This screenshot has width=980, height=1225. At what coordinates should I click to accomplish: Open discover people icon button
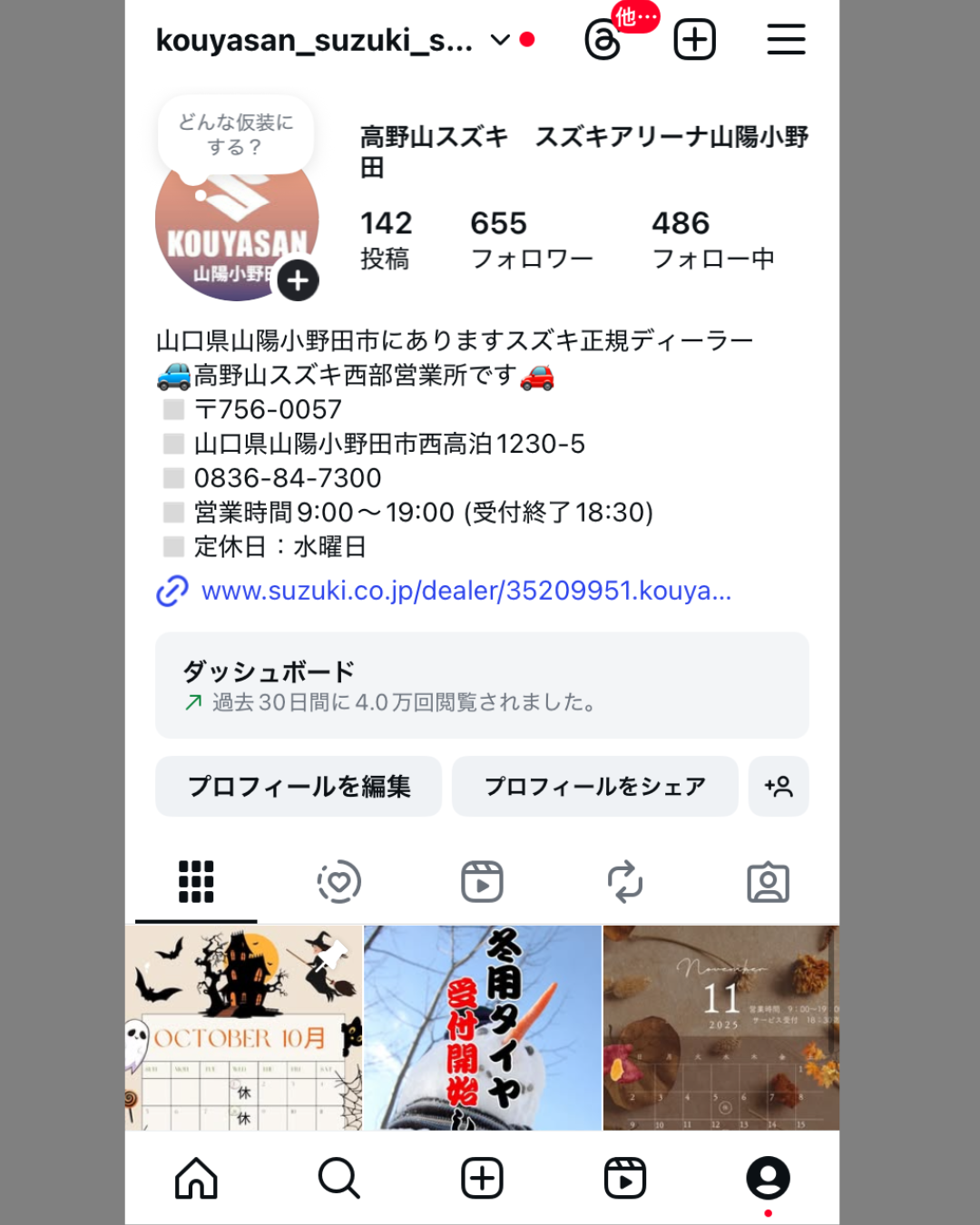pos(779,786)
